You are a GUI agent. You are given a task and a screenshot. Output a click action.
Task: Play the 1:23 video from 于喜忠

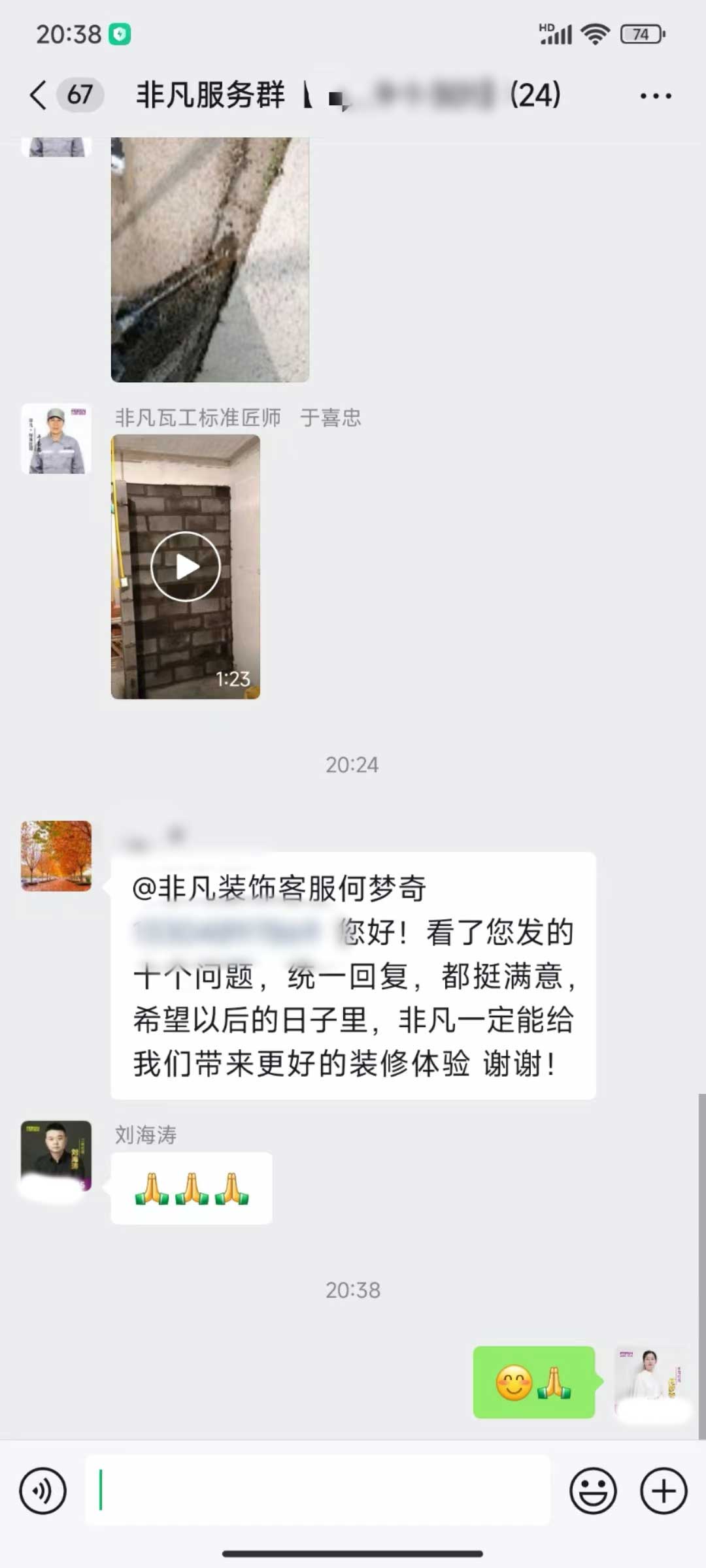[x=186, y=566]
